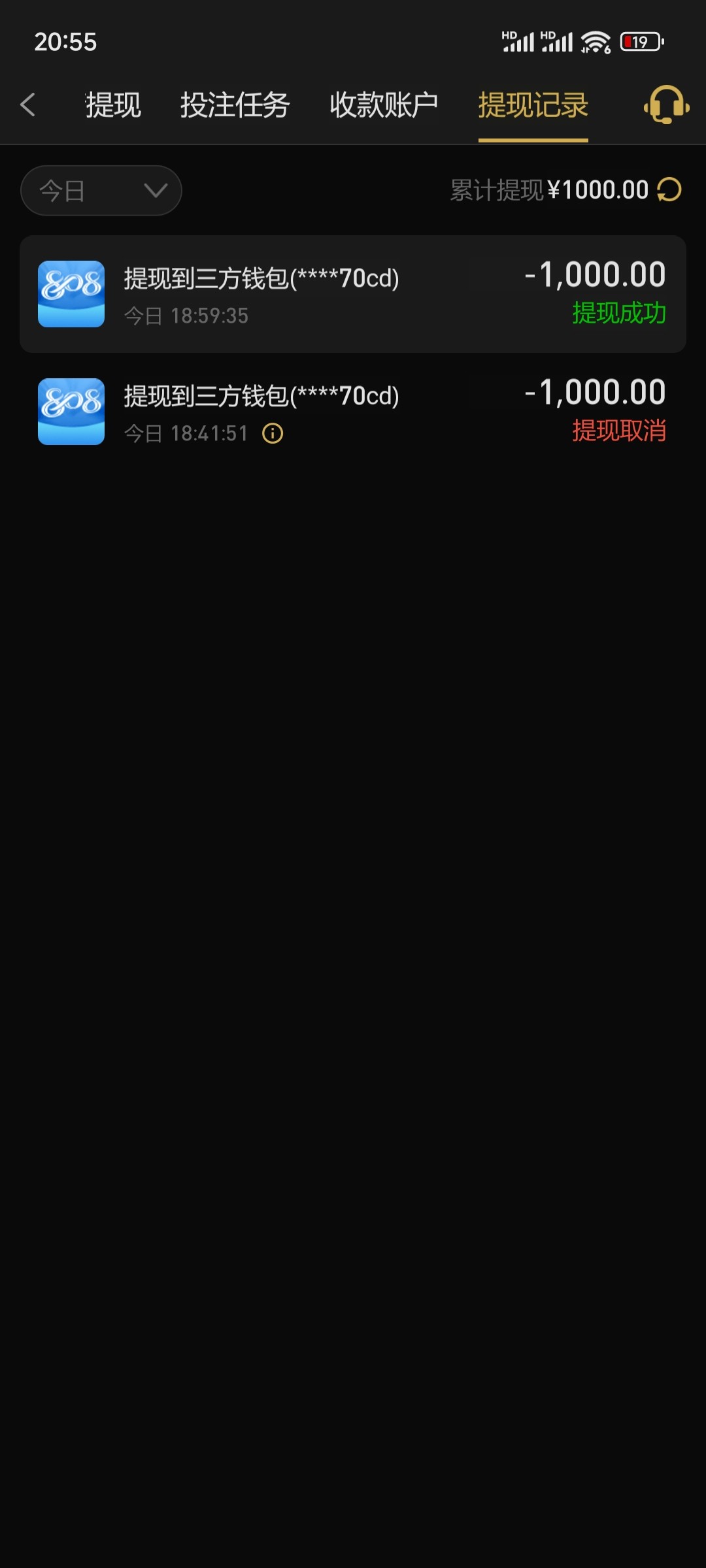
Task: Open the 18:59:35 提现成功 record
Action: (x=353, y=294)
